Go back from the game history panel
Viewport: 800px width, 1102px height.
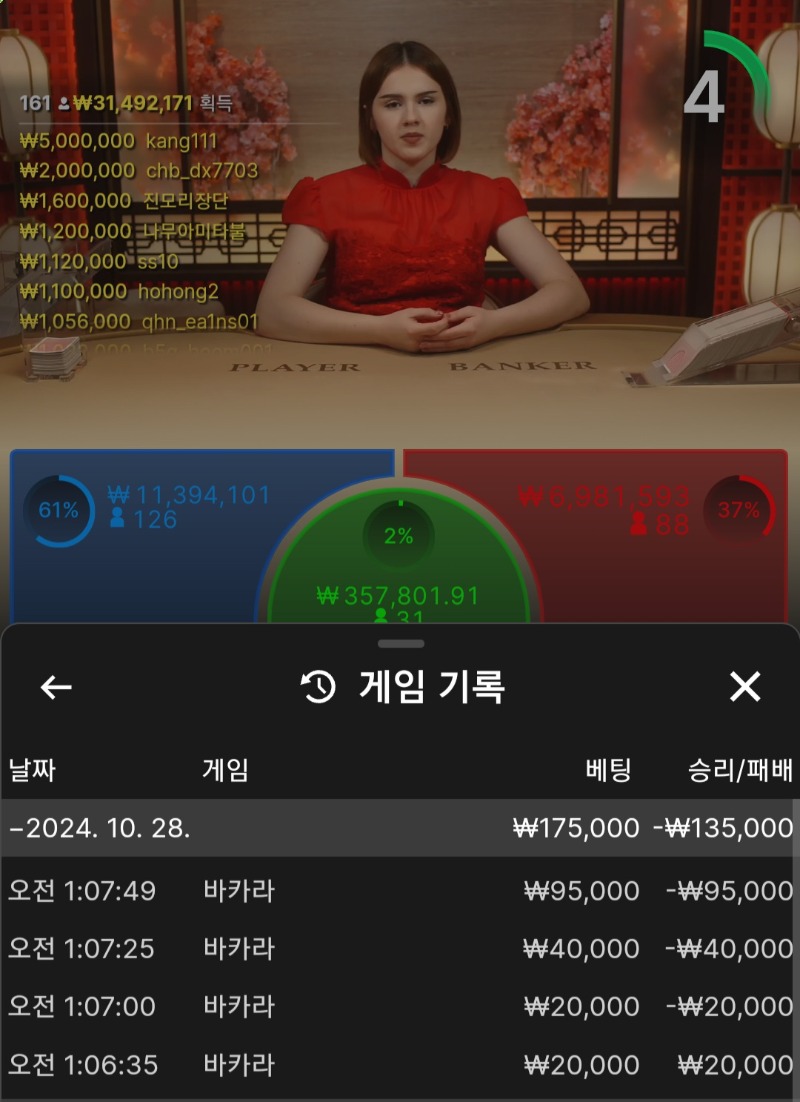[x=56, y=687]
